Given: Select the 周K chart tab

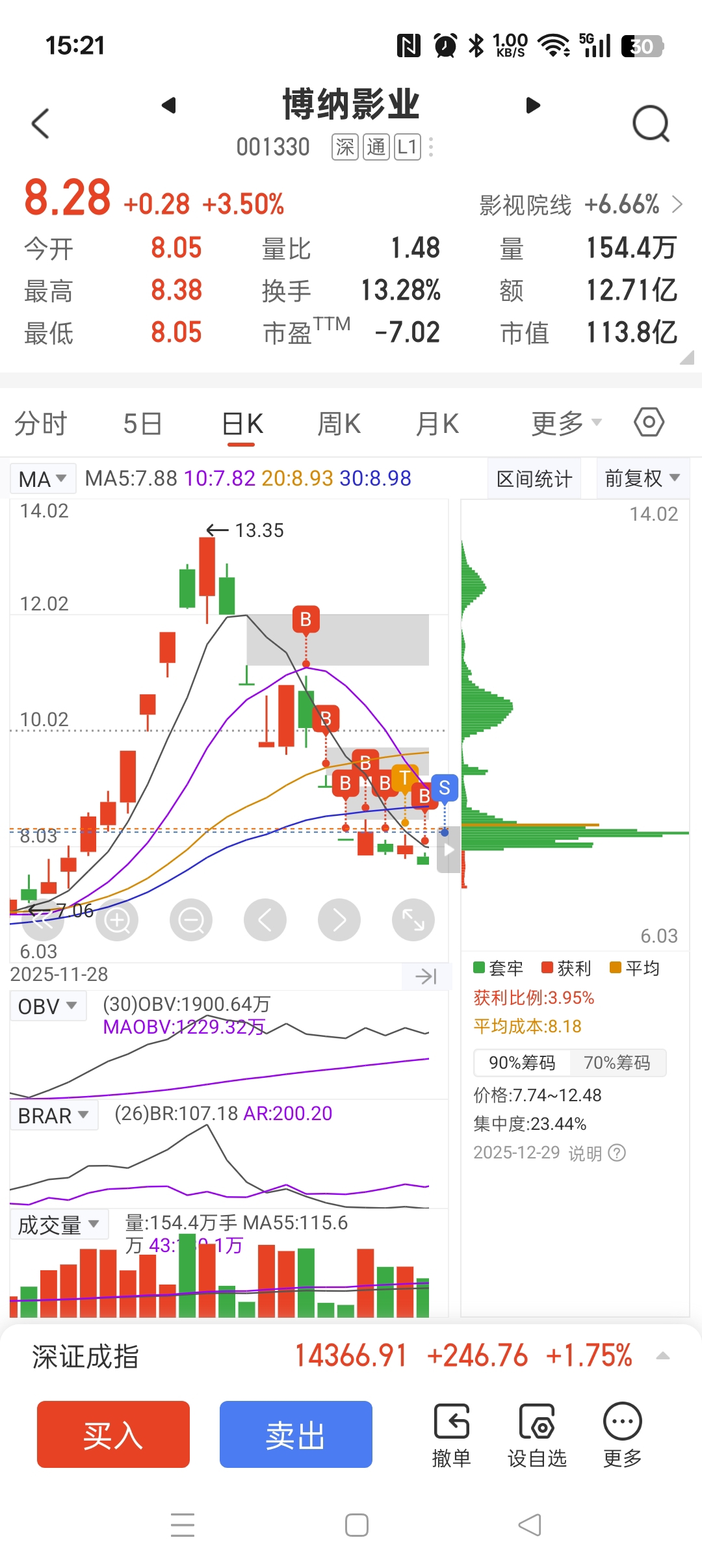Looking at the screenshot, I should (339, 424).
